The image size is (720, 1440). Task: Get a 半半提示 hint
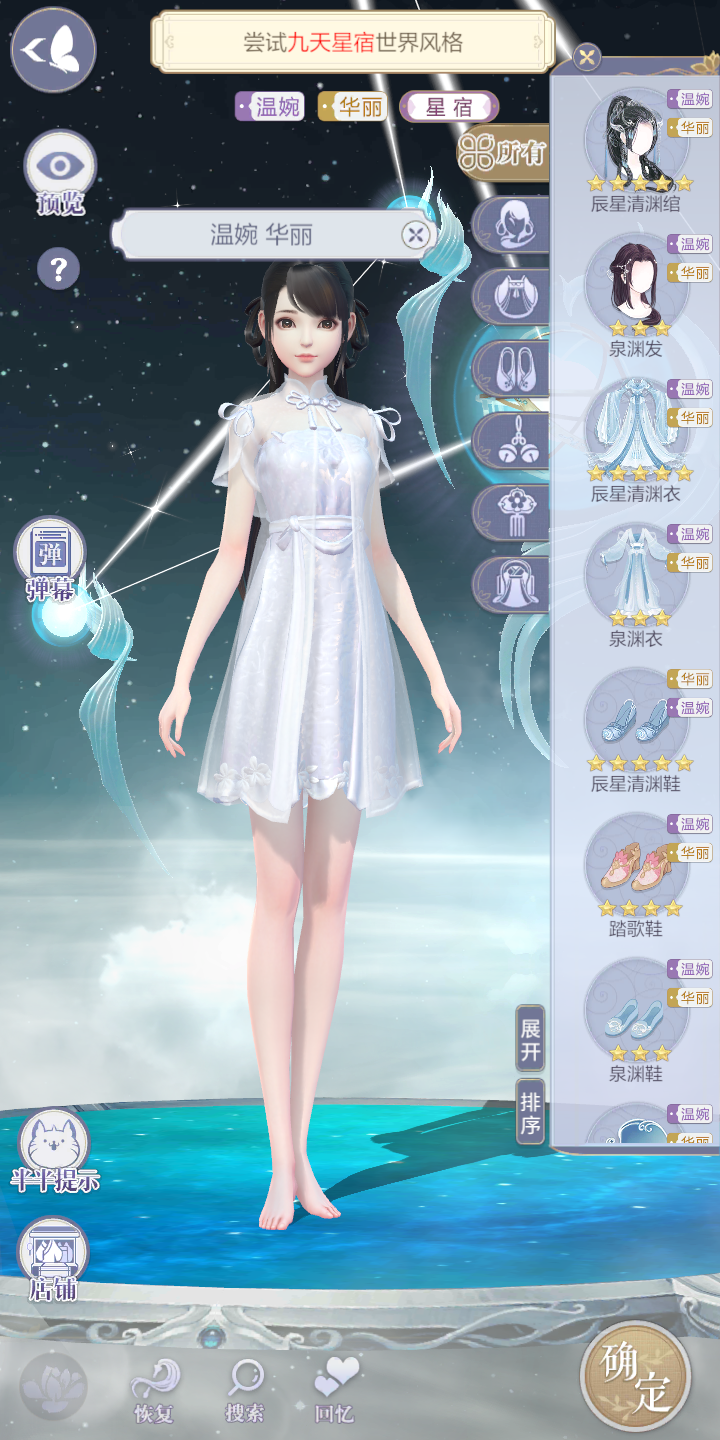point(54,1148)
